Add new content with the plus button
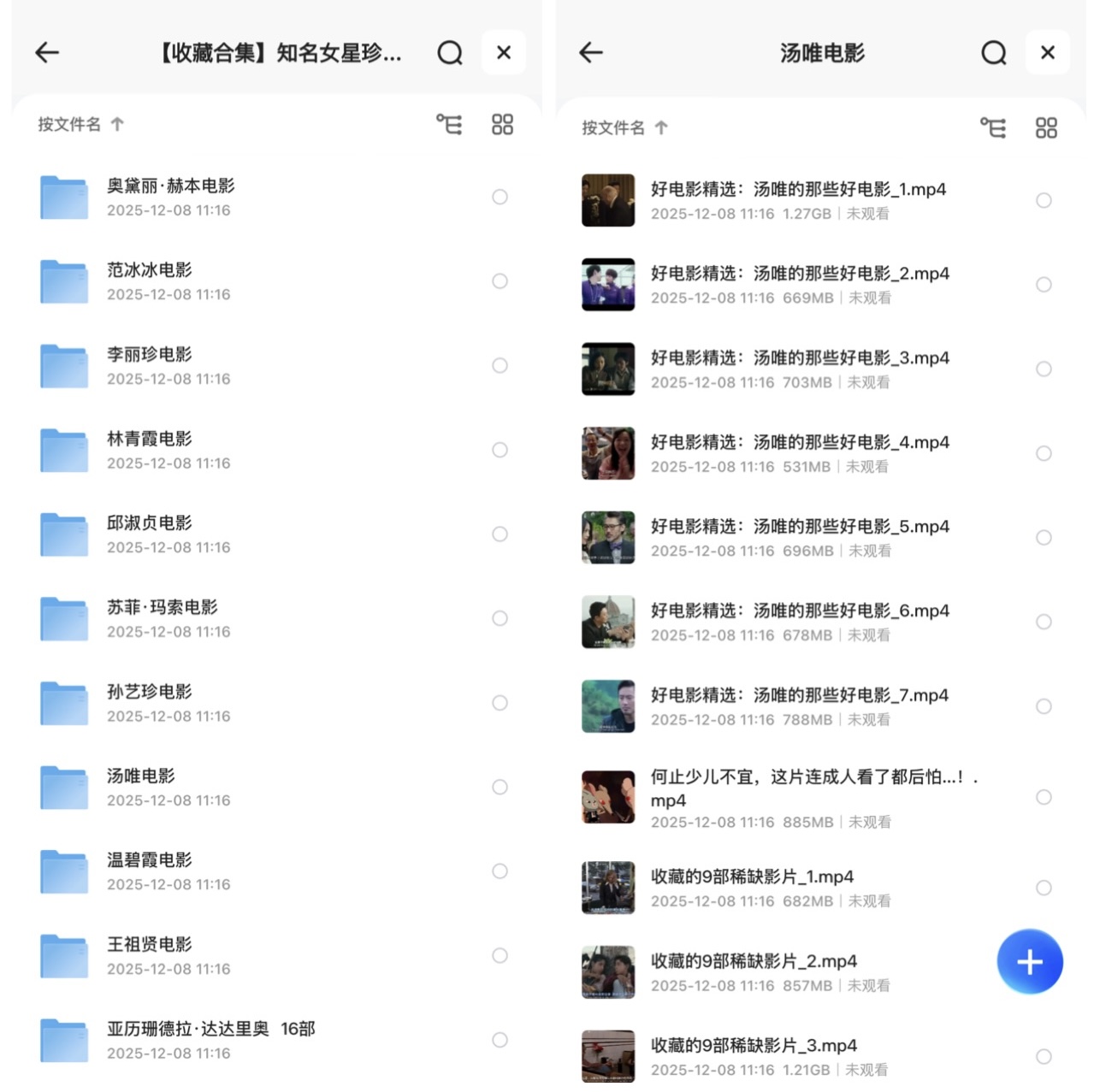Viewport: 1094px width, 1092px height. pos(1029,962)
